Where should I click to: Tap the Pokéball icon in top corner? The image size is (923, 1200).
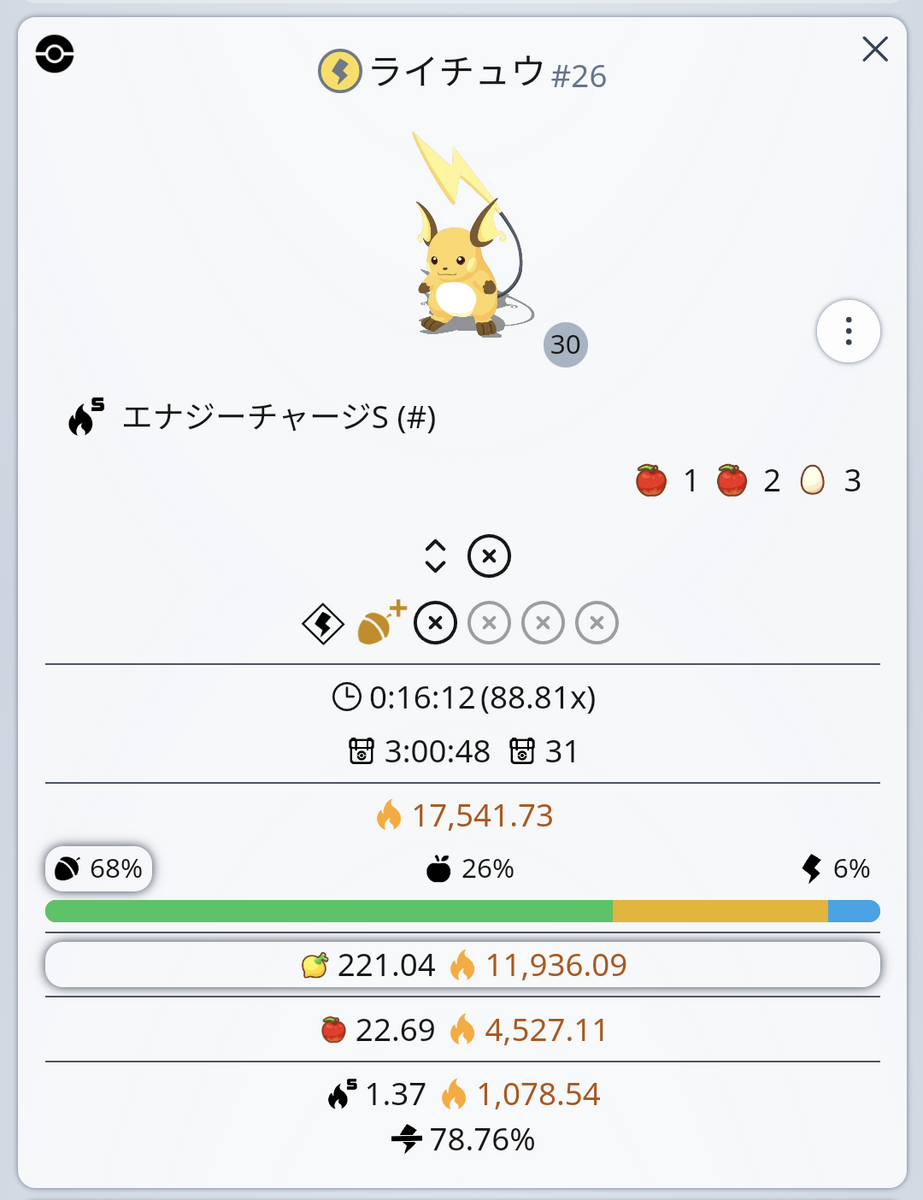pyautogui.click(x=55, y=54)
